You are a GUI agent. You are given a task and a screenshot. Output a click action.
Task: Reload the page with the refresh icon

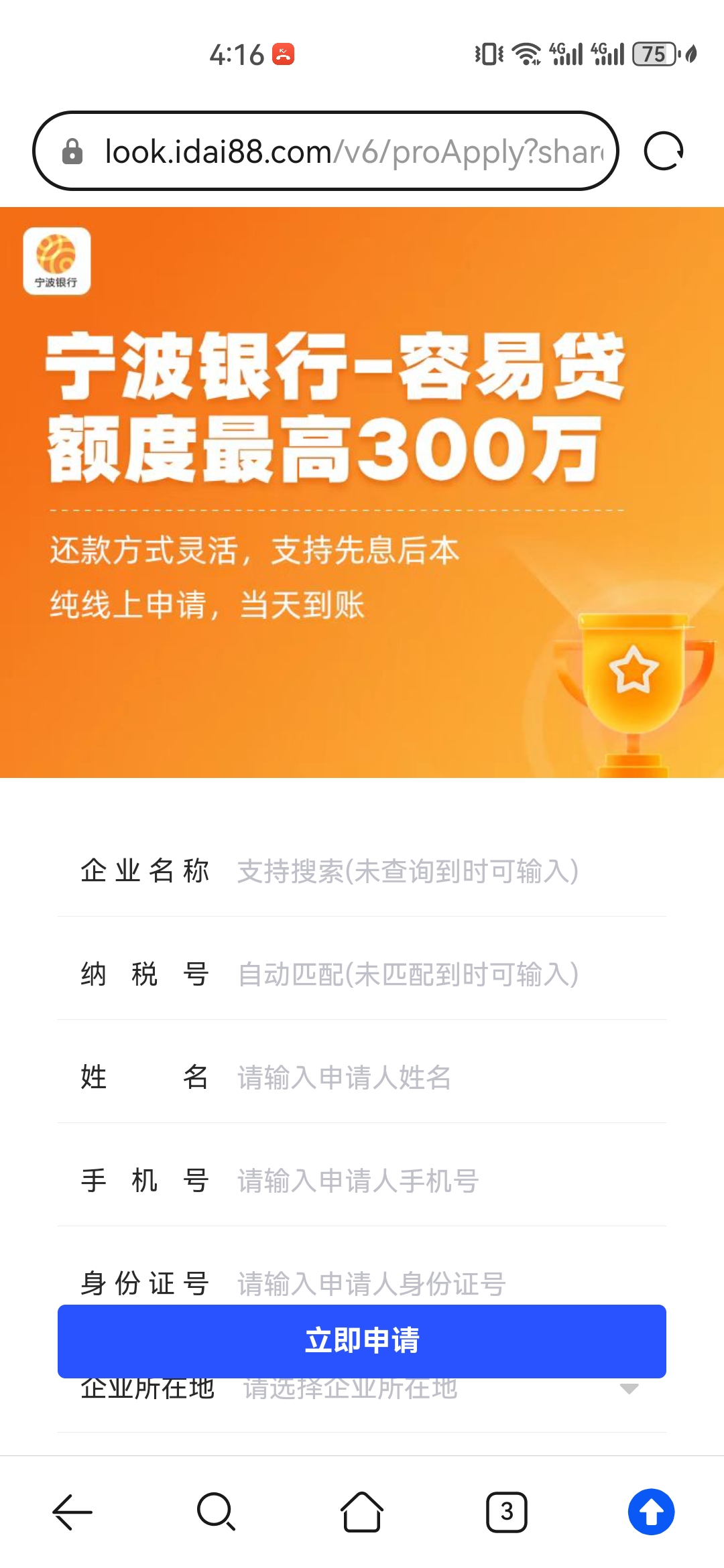pos(664,151)
